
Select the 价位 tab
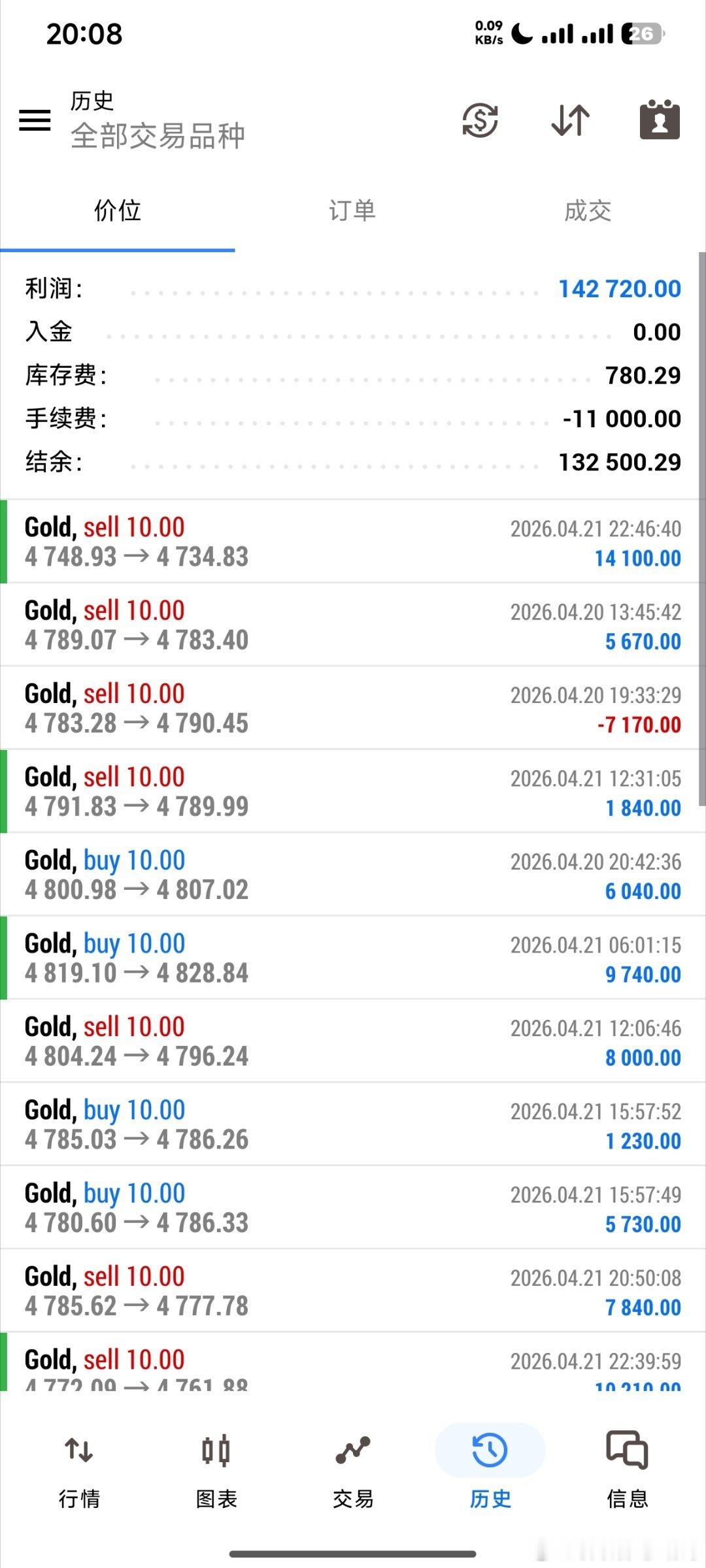coord(118,211)
